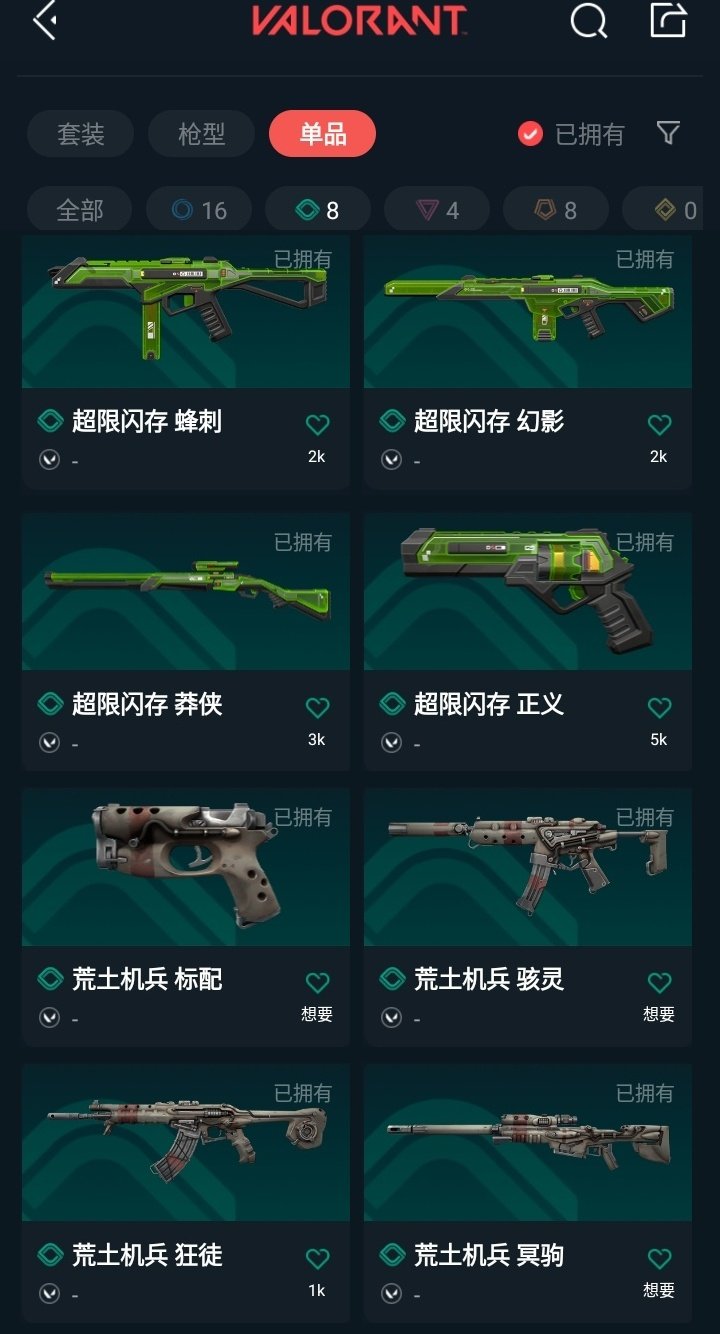Open the search function
Screen dimensions: 720x1334
tap(588, 22)
